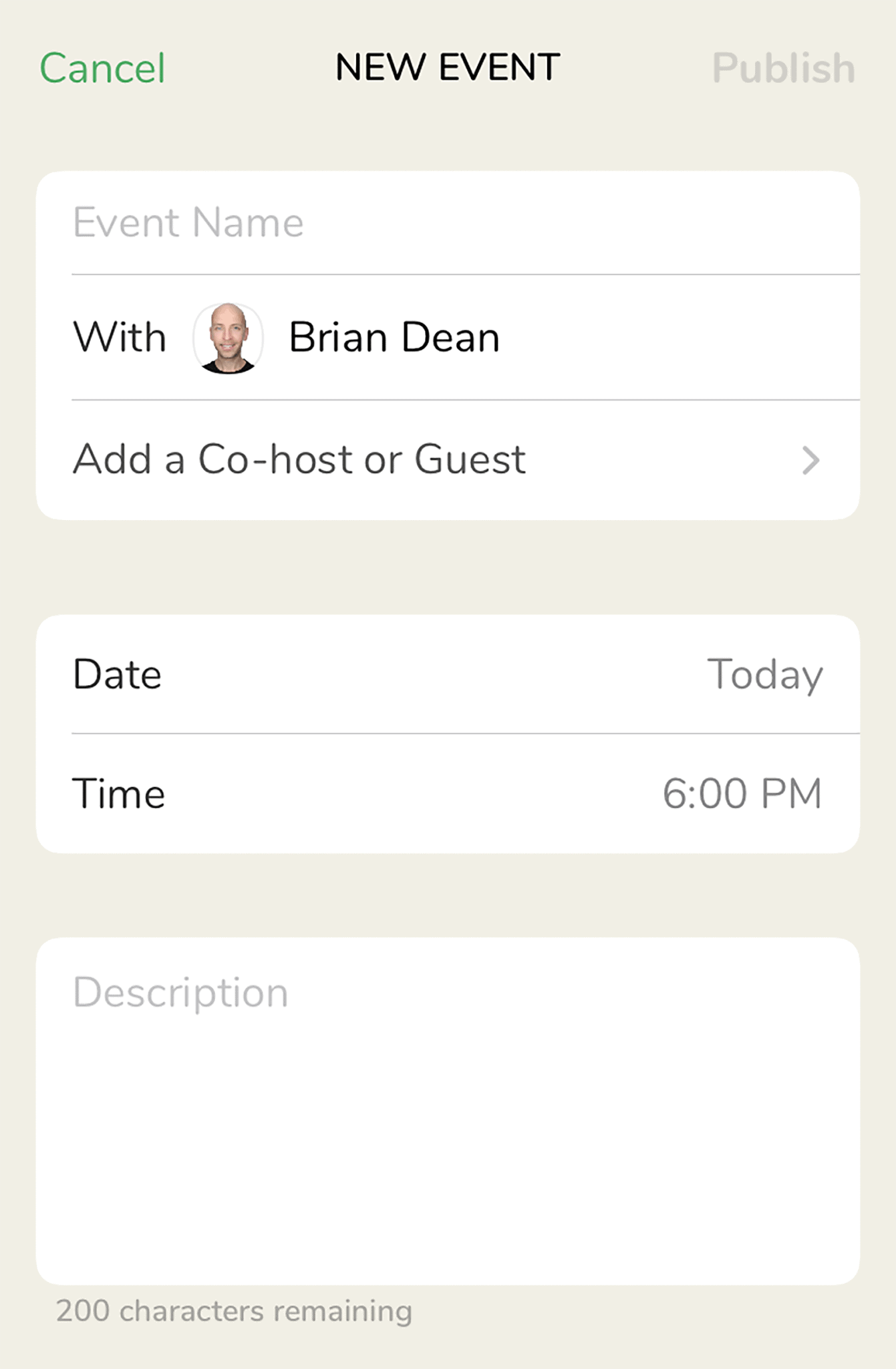Click Add a Co-host or Guest text
896x1369 pixels.
(299, 460)
